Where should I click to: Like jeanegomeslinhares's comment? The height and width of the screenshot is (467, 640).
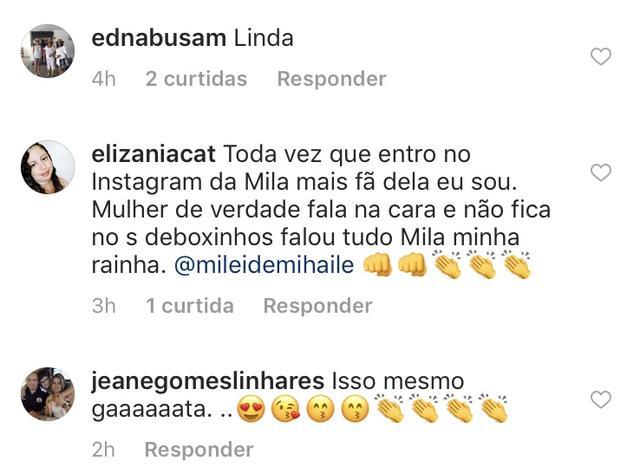pyautogui.click(x=600, y=400)
